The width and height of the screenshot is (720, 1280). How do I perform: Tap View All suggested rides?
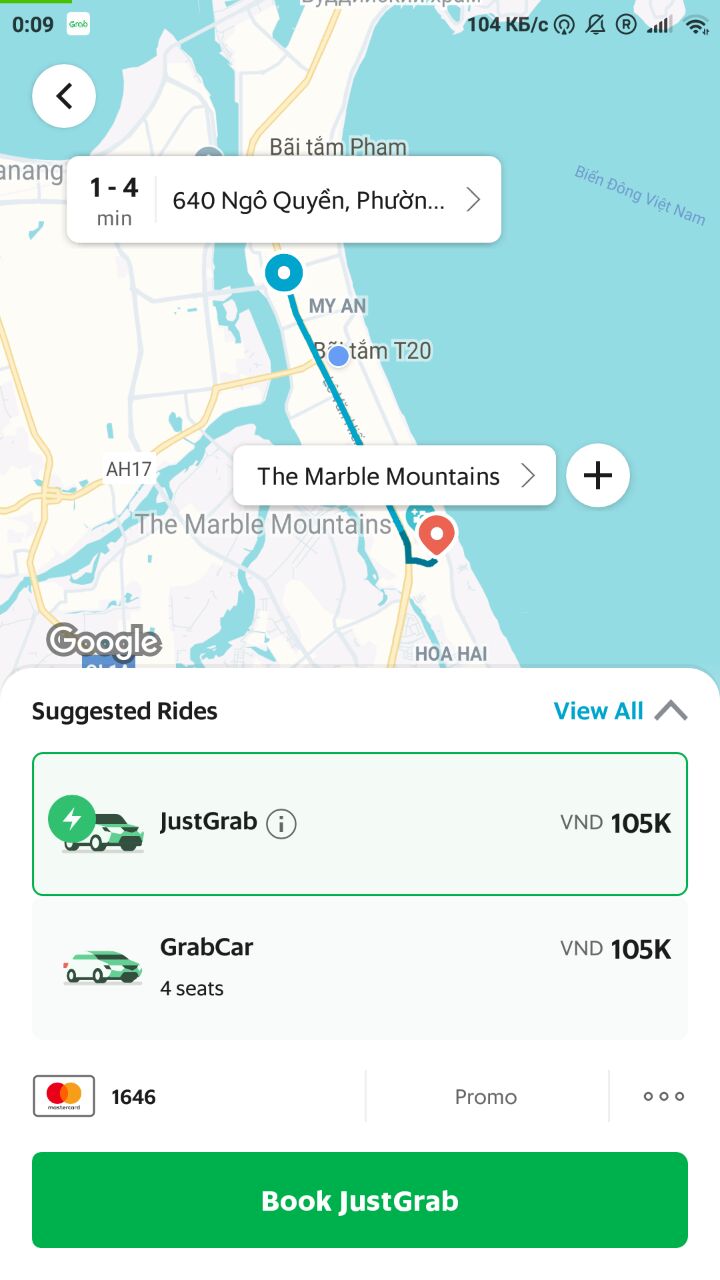tap(598, 711)
